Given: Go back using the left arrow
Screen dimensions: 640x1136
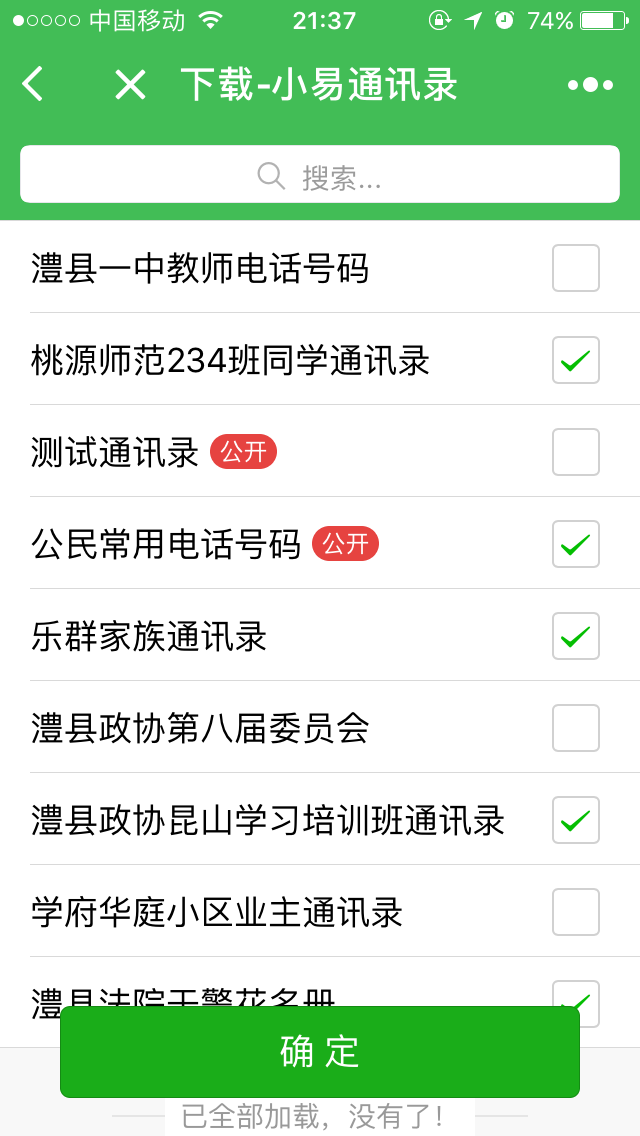Looking at the screenshot, I should point(33,84).
